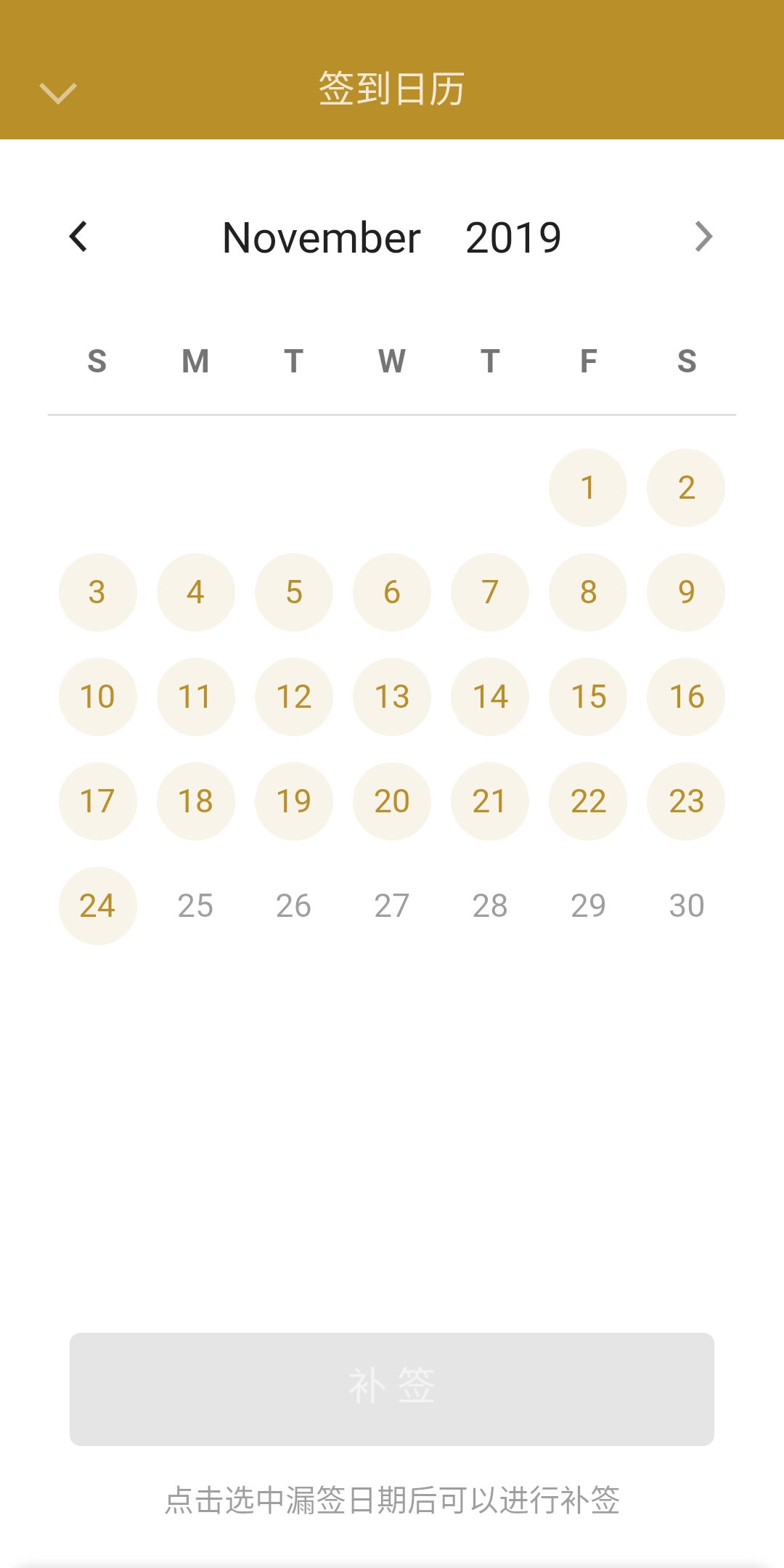Choose the 24th in the calendar
This screenshot has width=784, height=1568.
click(98, 906)
